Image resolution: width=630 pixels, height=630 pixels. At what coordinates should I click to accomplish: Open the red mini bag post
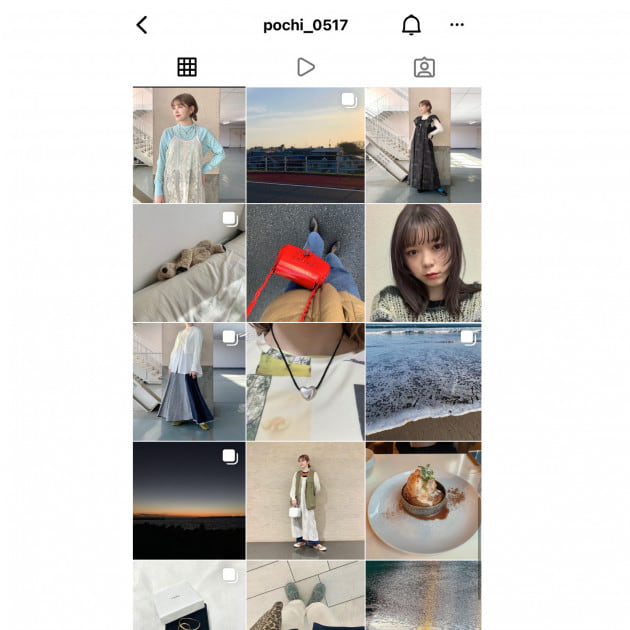pyautogui.click(x=305, y=263)
